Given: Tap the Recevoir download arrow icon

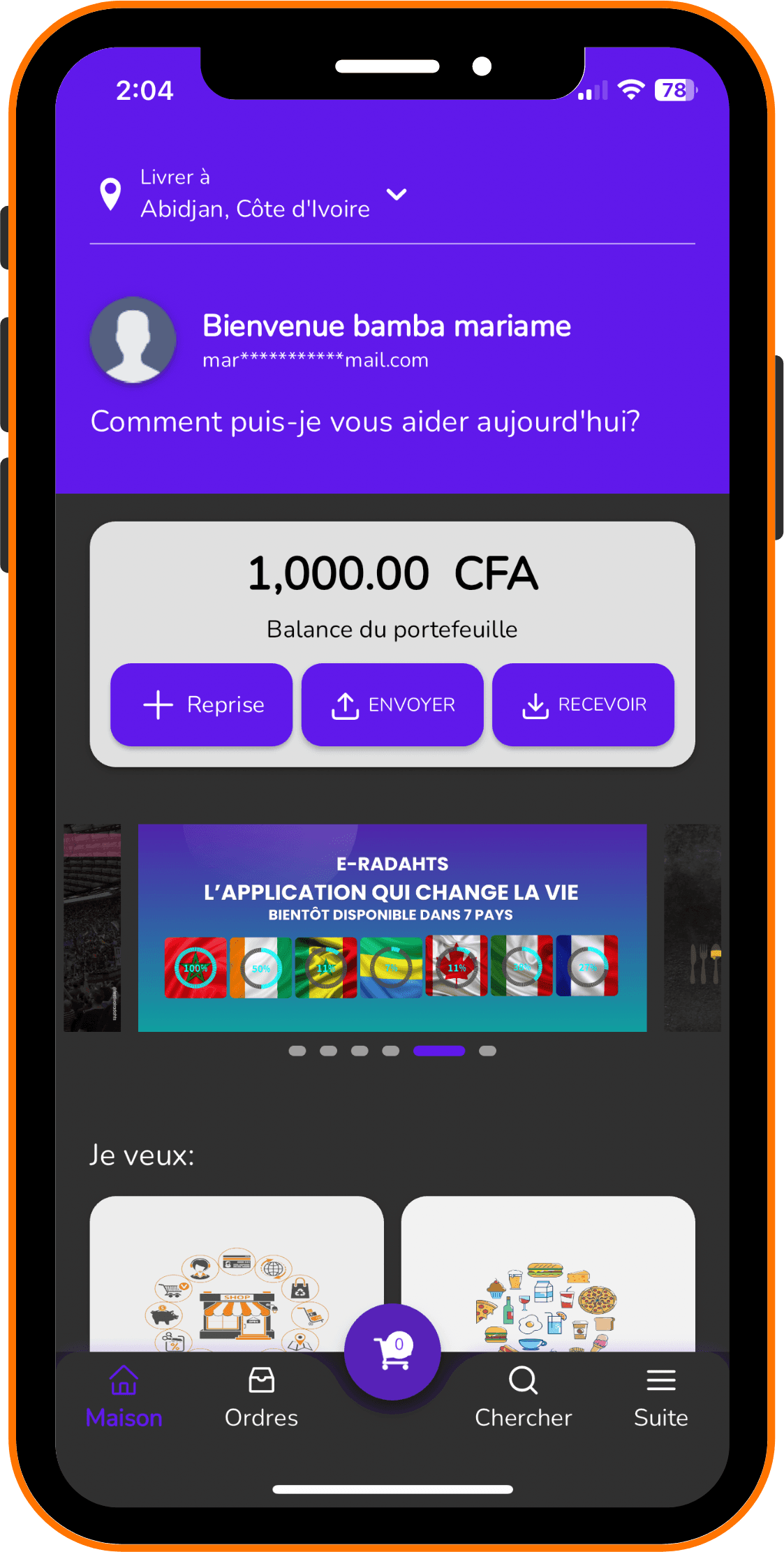Looking at the screenshot, I should 535,704.
